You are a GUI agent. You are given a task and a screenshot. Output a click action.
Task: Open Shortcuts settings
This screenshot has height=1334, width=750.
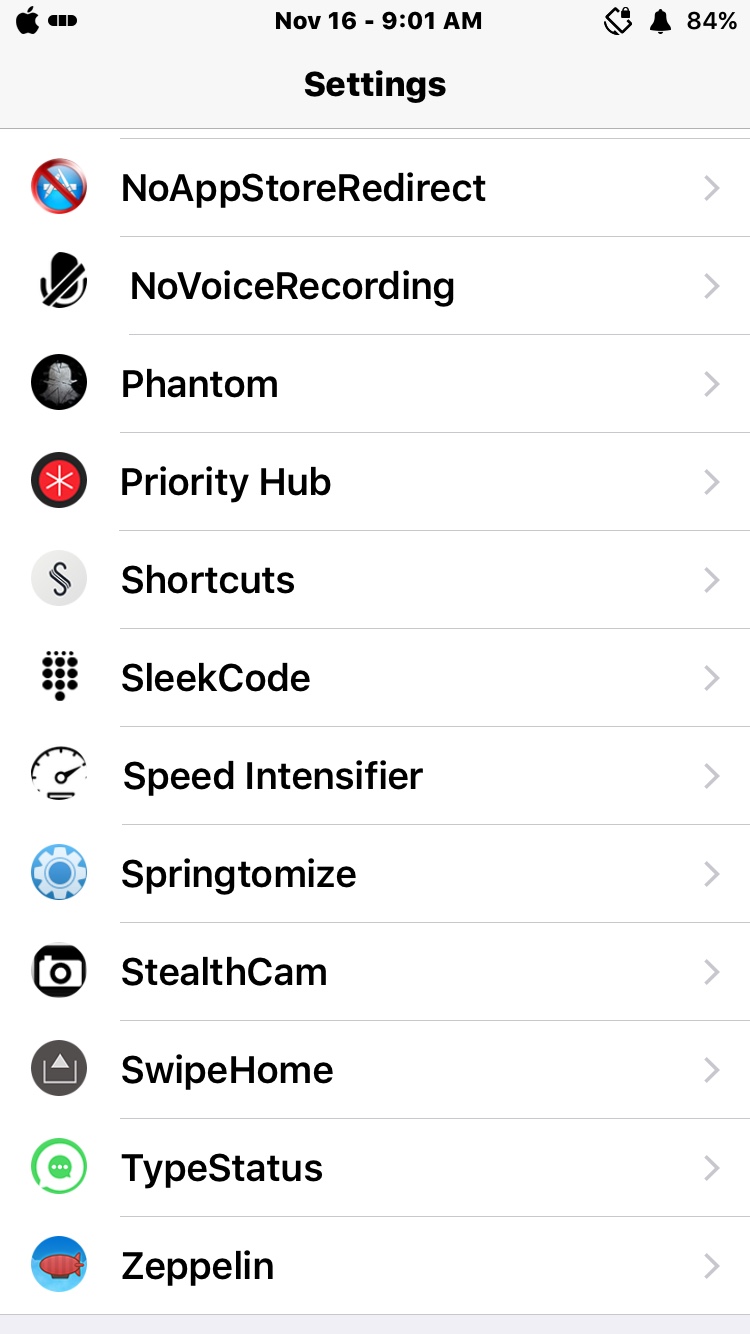click(375, 580)
